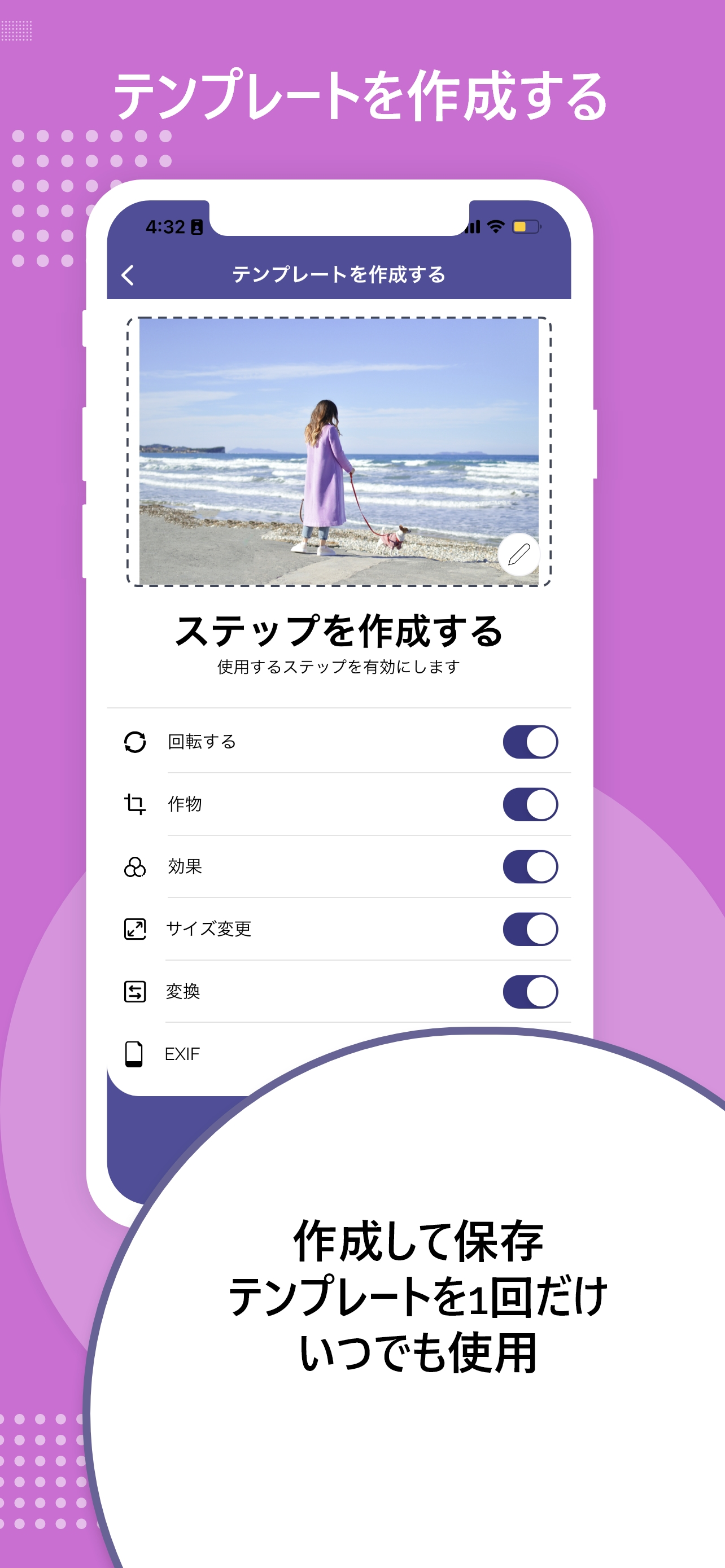Click the crop (作物) step icon
725x1568 pixels.
(135, 804)
